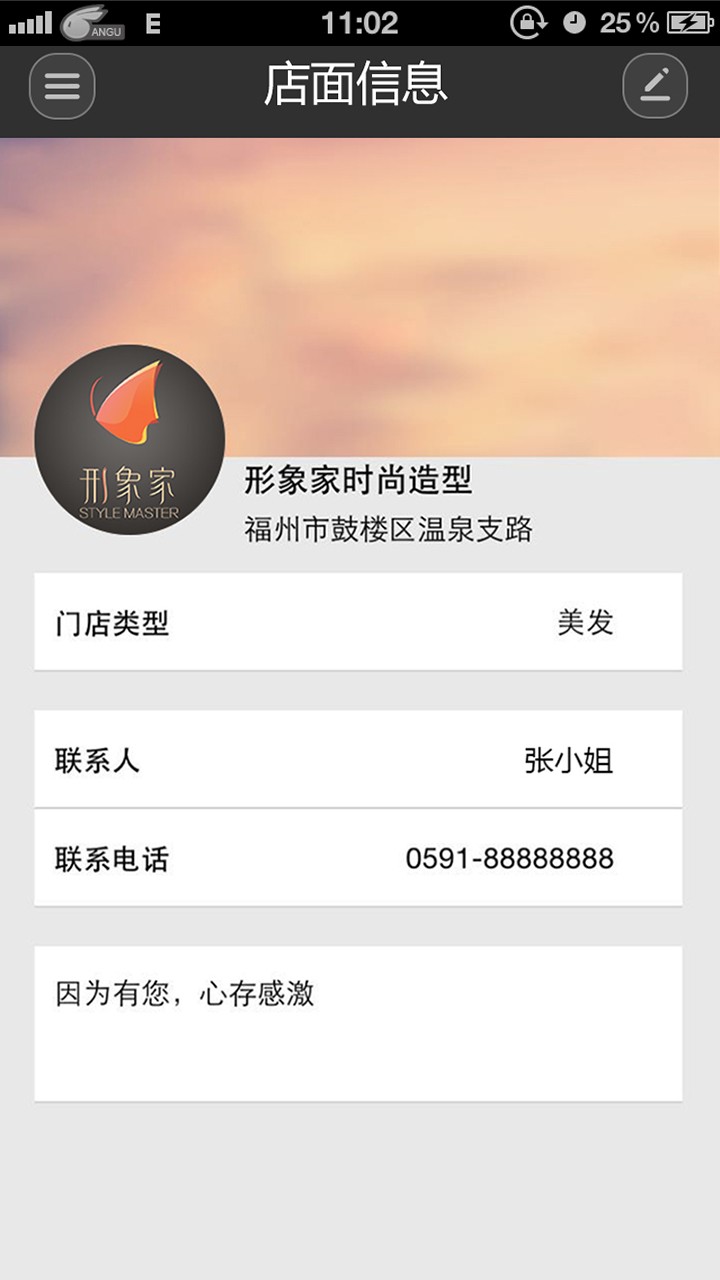This screenshot has width=720, height=1280.
Task: Tap the store avatar logo
Action: 130,440
